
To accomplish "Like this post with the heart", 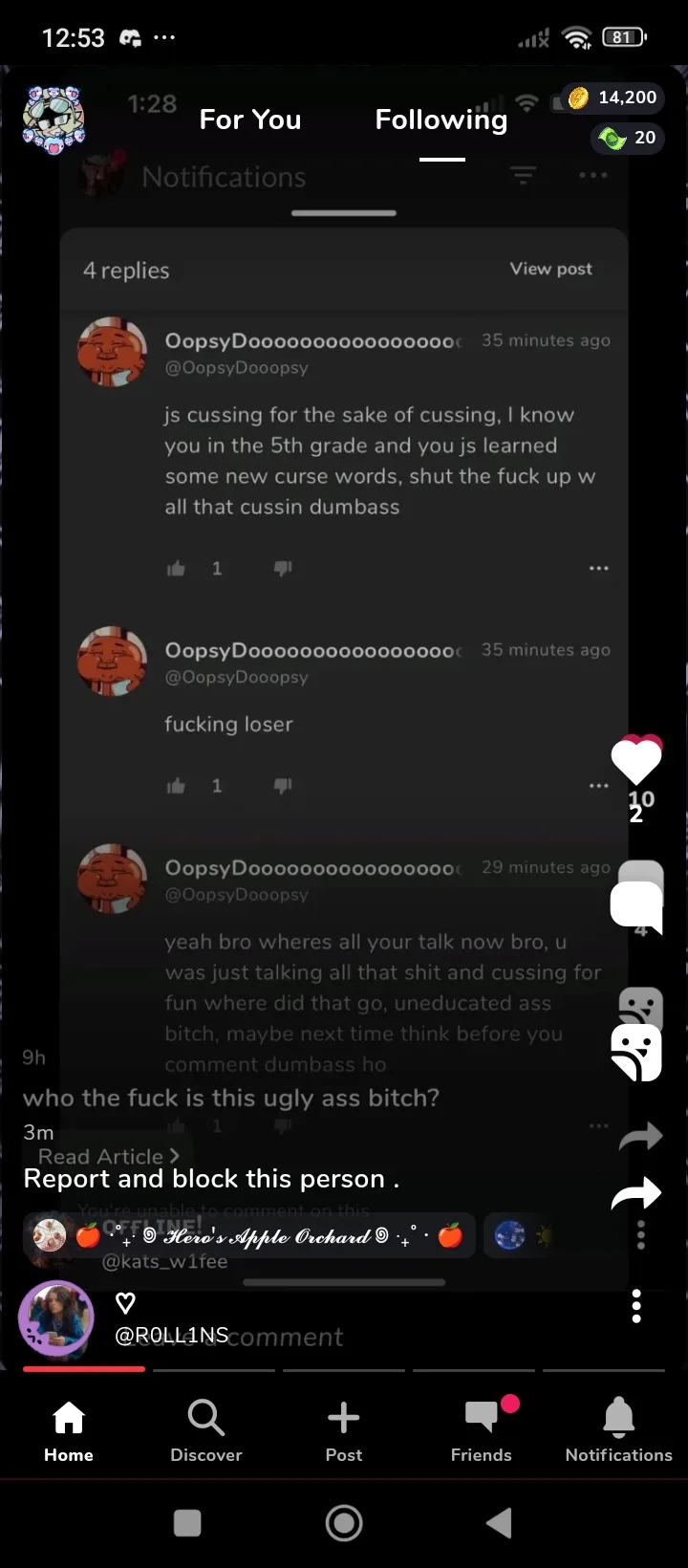I will pyautogui.click(x=636, y=761).
